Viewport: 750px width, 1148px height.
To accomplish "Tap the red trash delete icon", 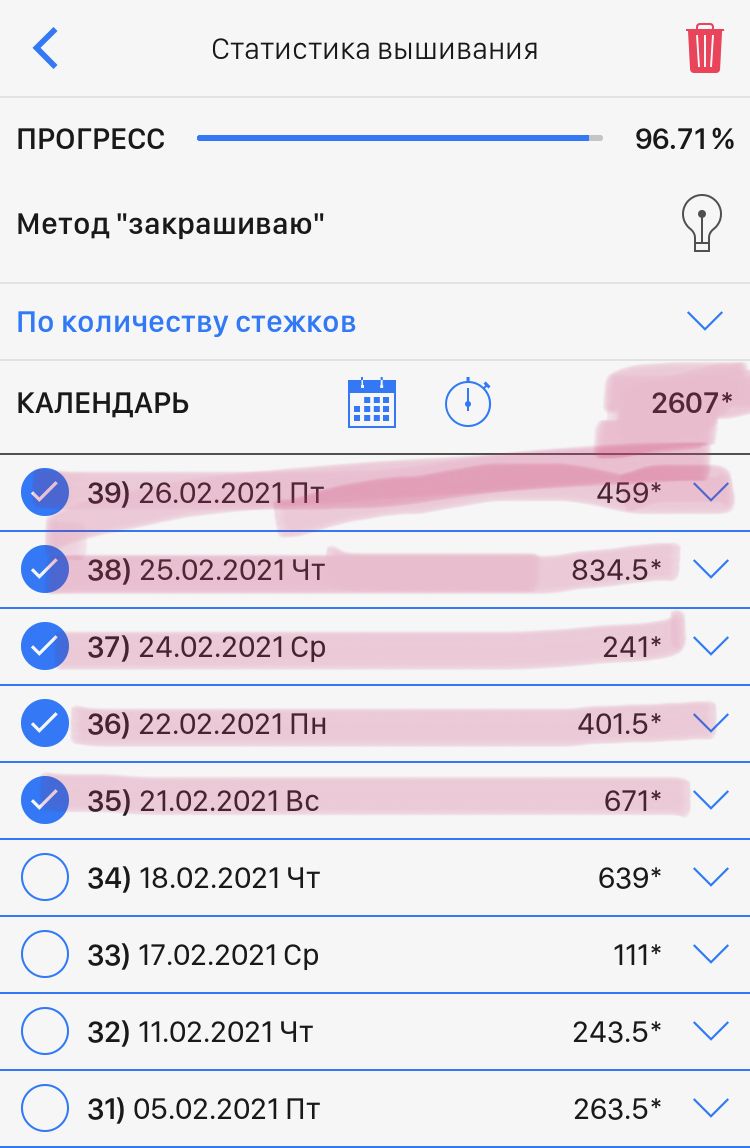I will pyautogui.click(x=704, y=48).
